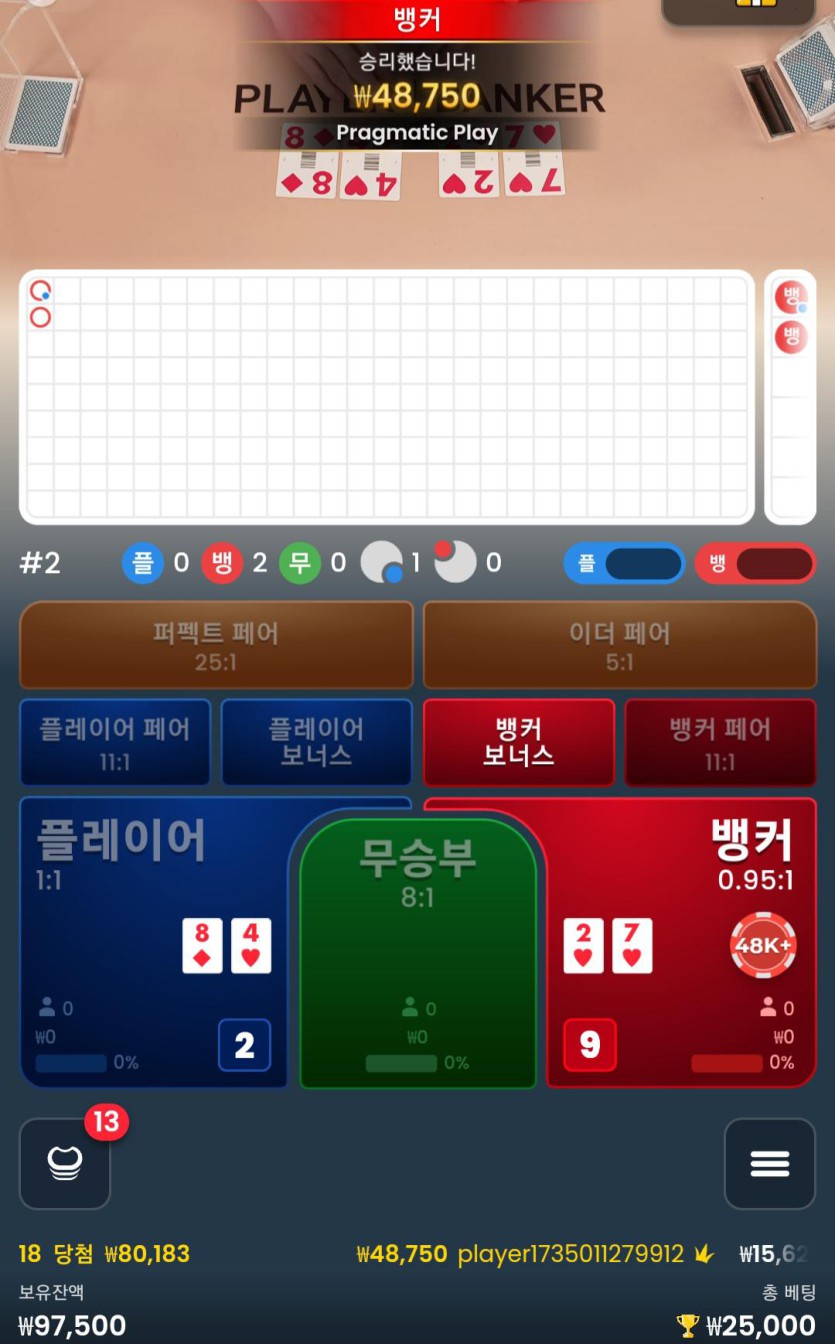
Task: Open the chip selector with badge 13
Action: tap(65, 1163)
